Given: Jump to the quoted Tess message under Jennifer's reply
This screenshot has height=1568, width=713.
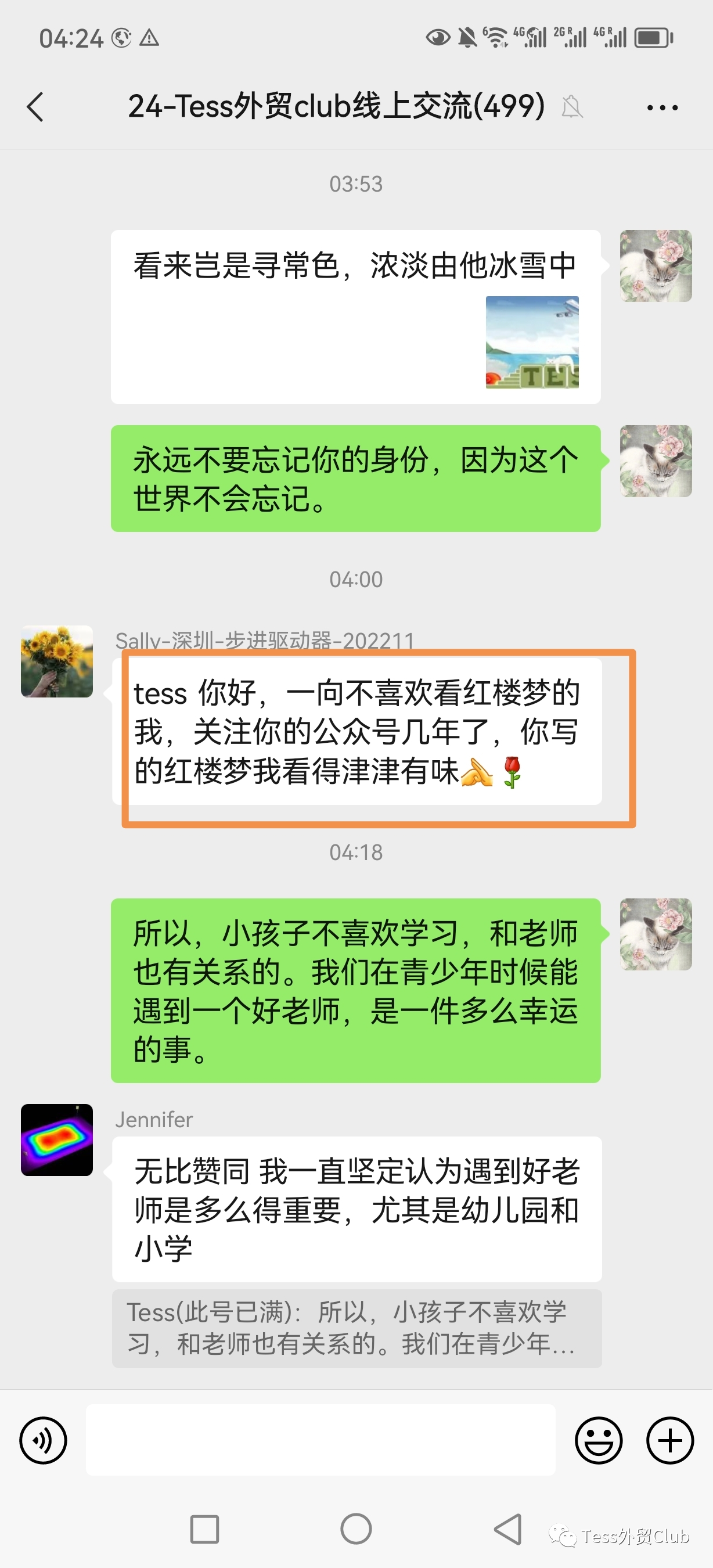Looking at the screenshot, I should coord(356,1328).
